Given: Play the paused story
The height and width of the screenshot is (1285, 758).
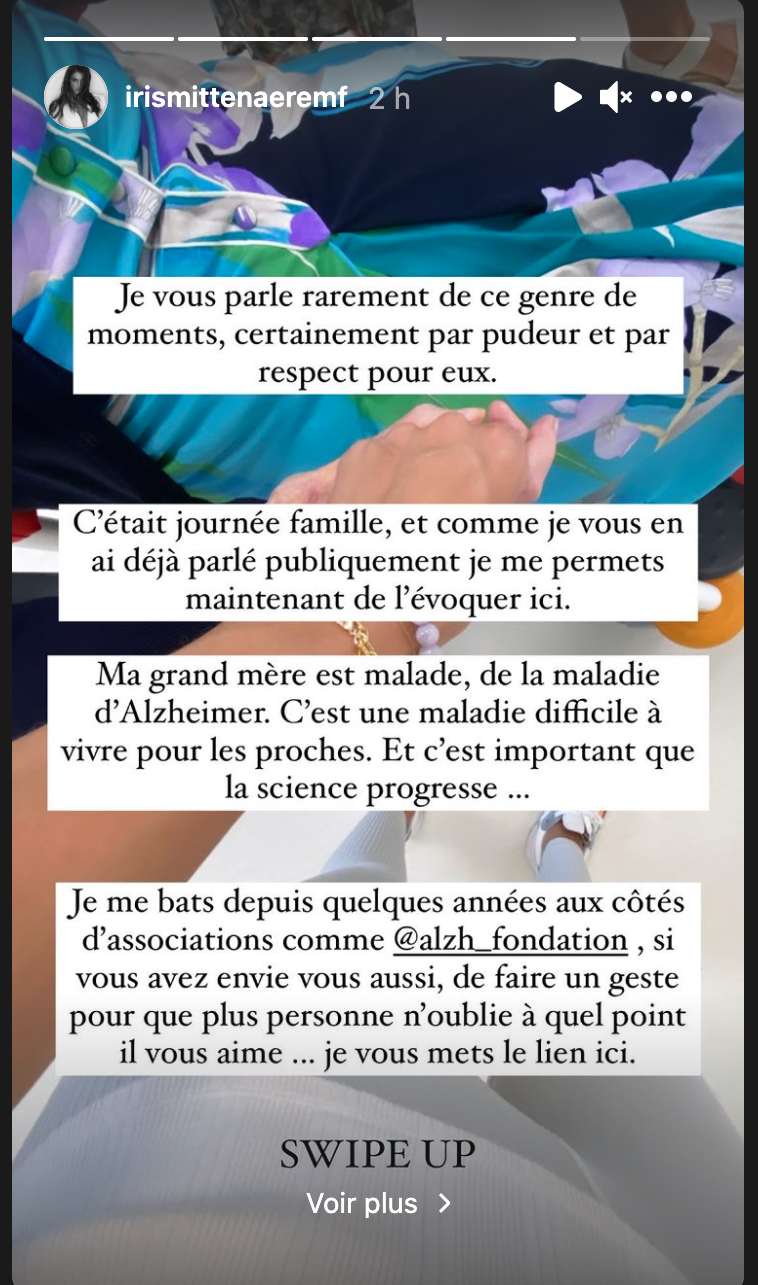Looking at the screenshot, I should (x=567, y=97).
